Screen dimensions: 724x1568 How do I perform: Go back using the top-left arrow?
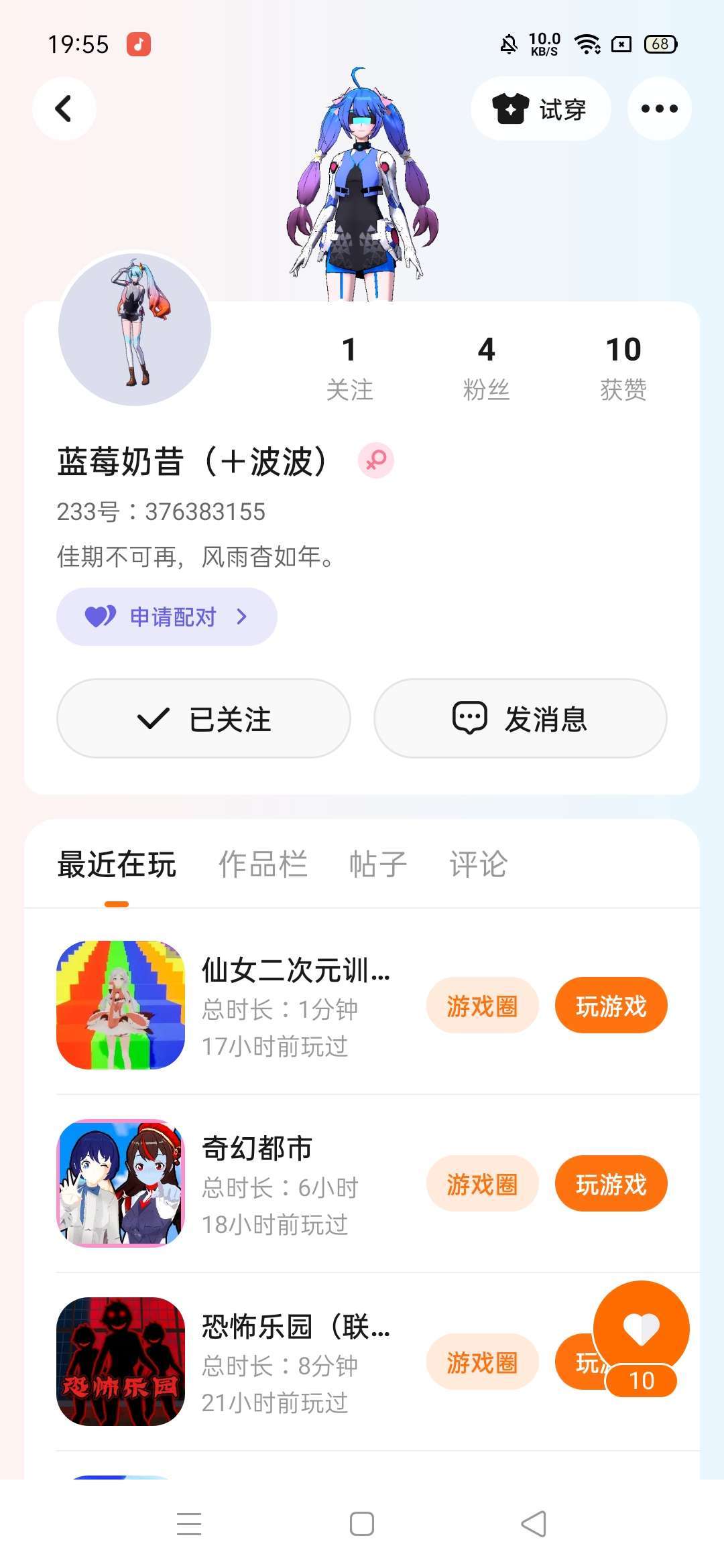click(x=64, y=109)
